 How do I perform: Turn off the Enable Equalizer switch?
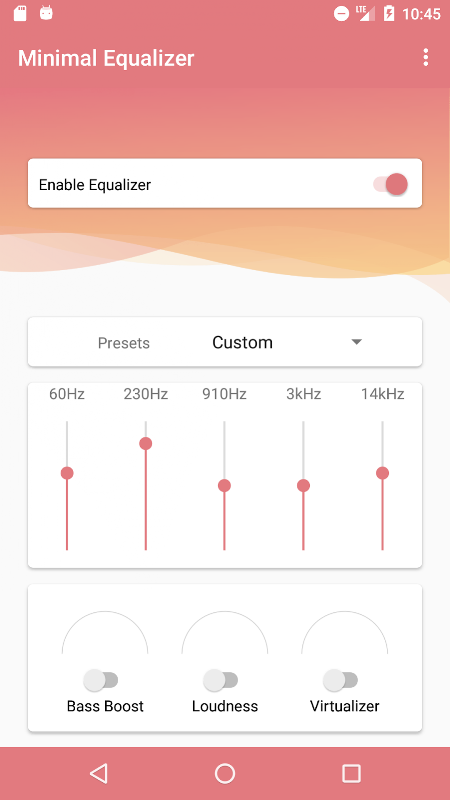click(390, 184)
